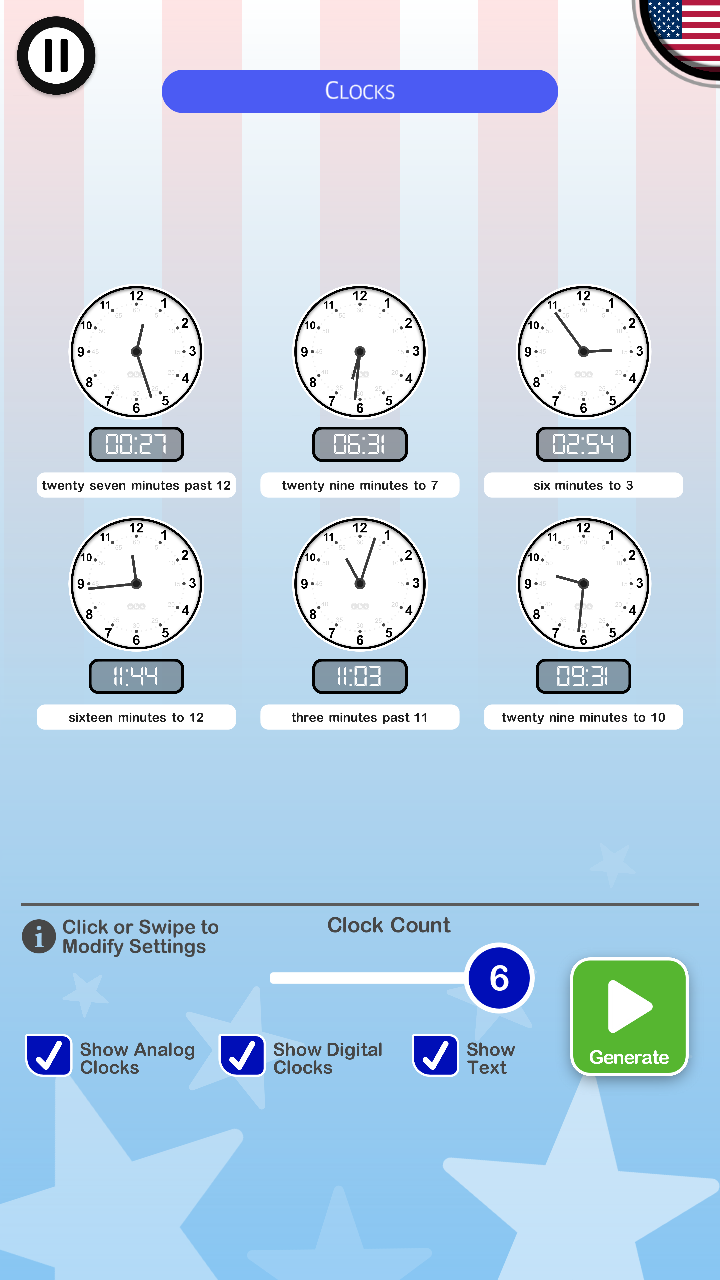Image resolution: width=720 pixels, height=1280 pixels.
Task: Disable the Show Text checkbox
Action: (x=435, y=1056)
